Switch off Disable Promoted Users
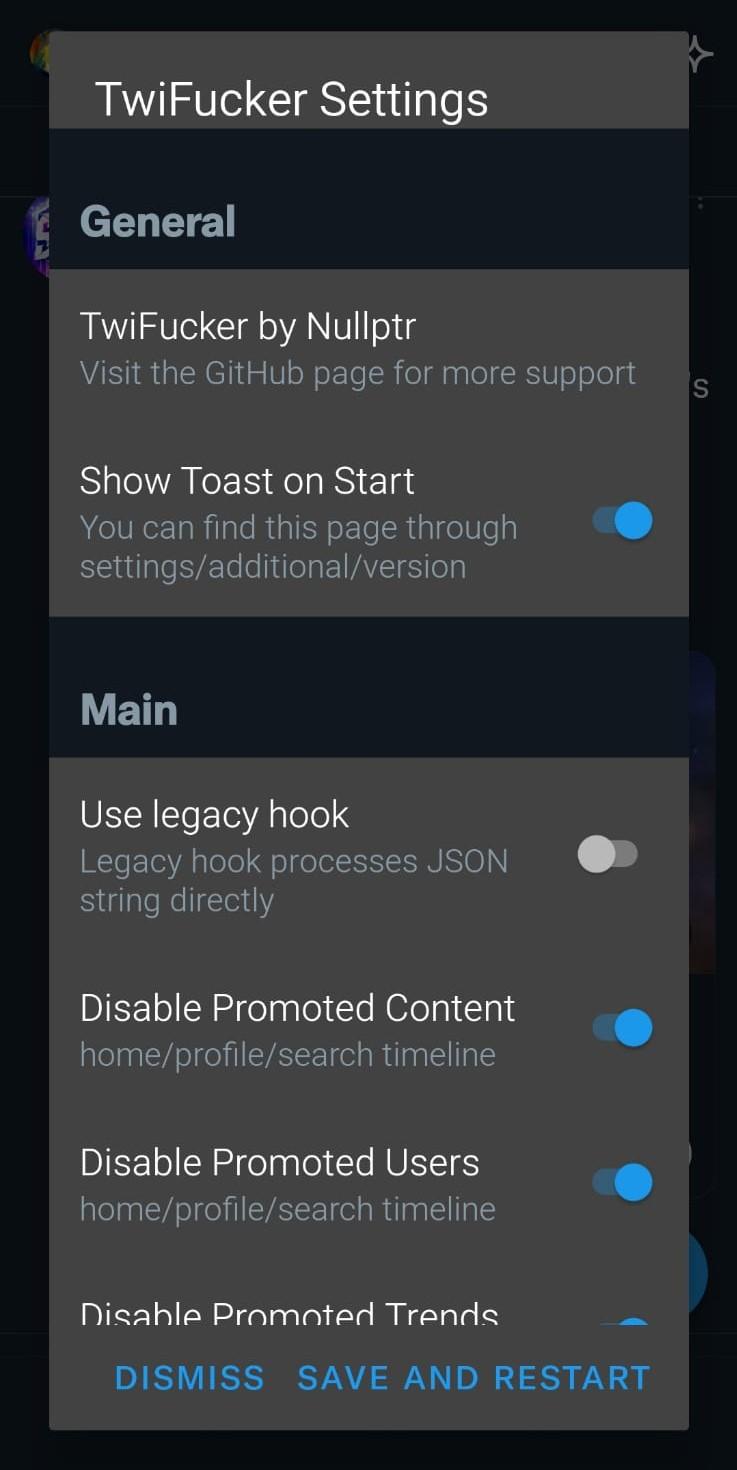 click(622, 1182)
